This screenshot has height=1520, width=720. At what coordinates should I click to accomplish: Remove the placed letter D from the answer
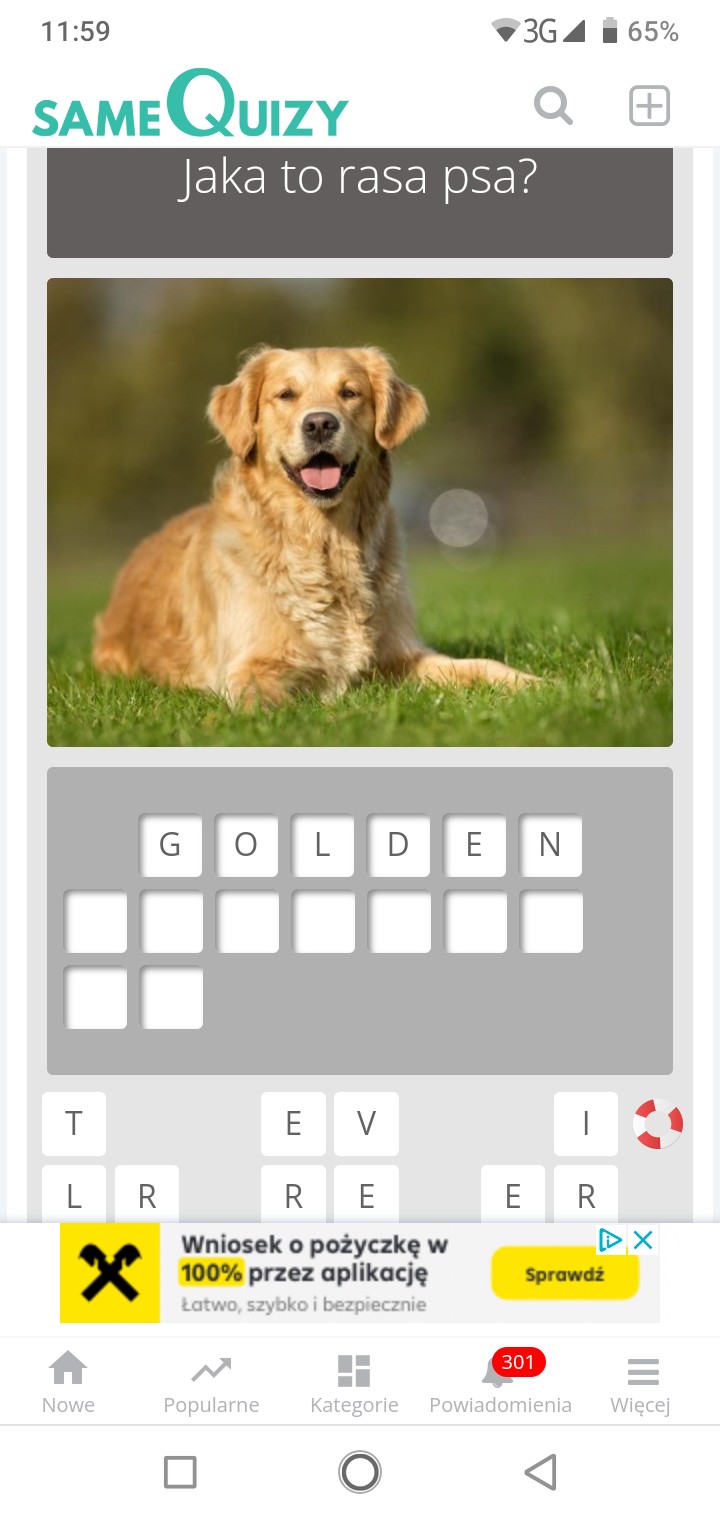[398, 845]
